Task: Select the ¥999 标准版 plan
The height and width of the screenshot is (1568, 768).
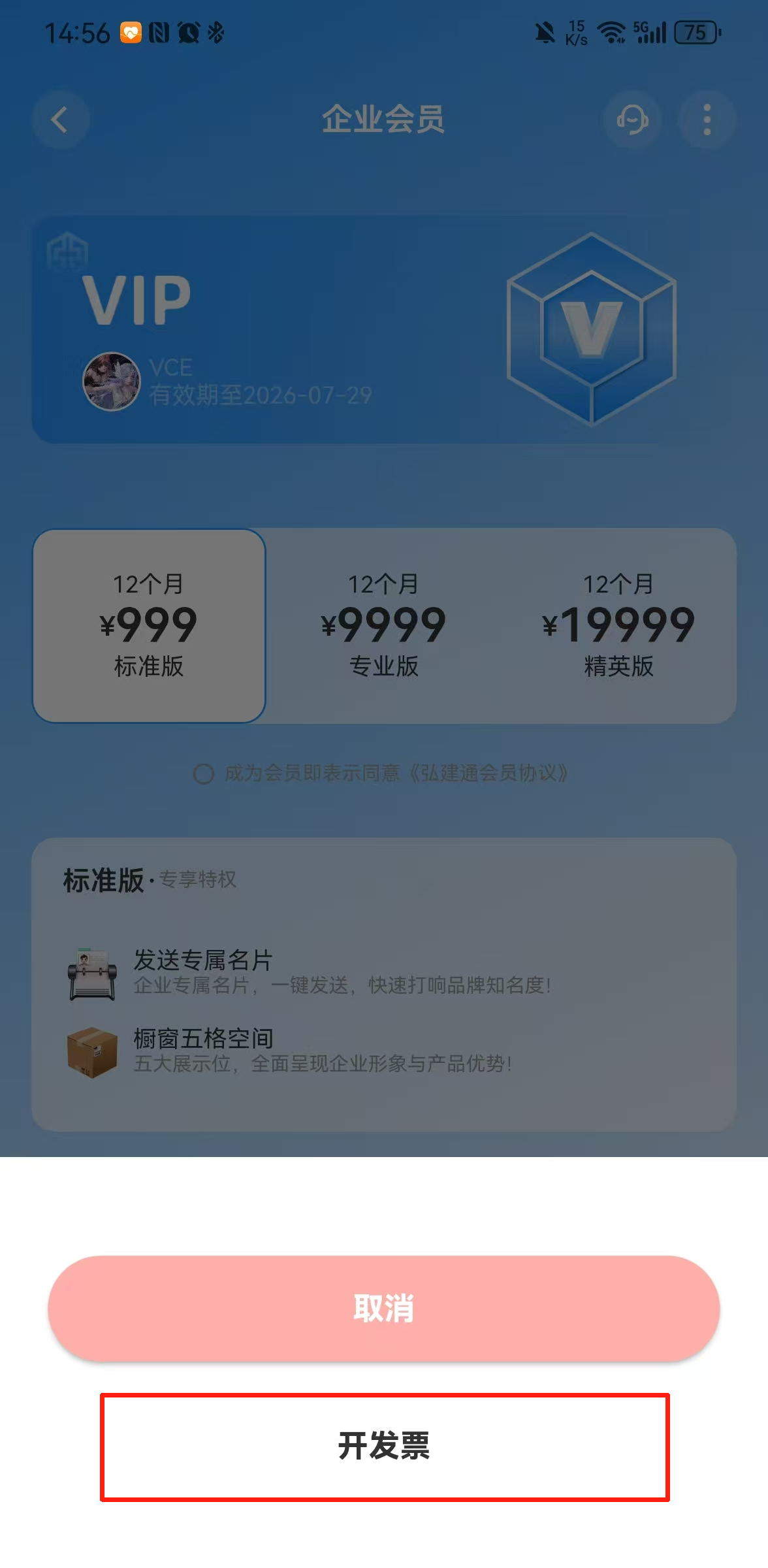Action: pyautogui.click(x=149, y=626)
